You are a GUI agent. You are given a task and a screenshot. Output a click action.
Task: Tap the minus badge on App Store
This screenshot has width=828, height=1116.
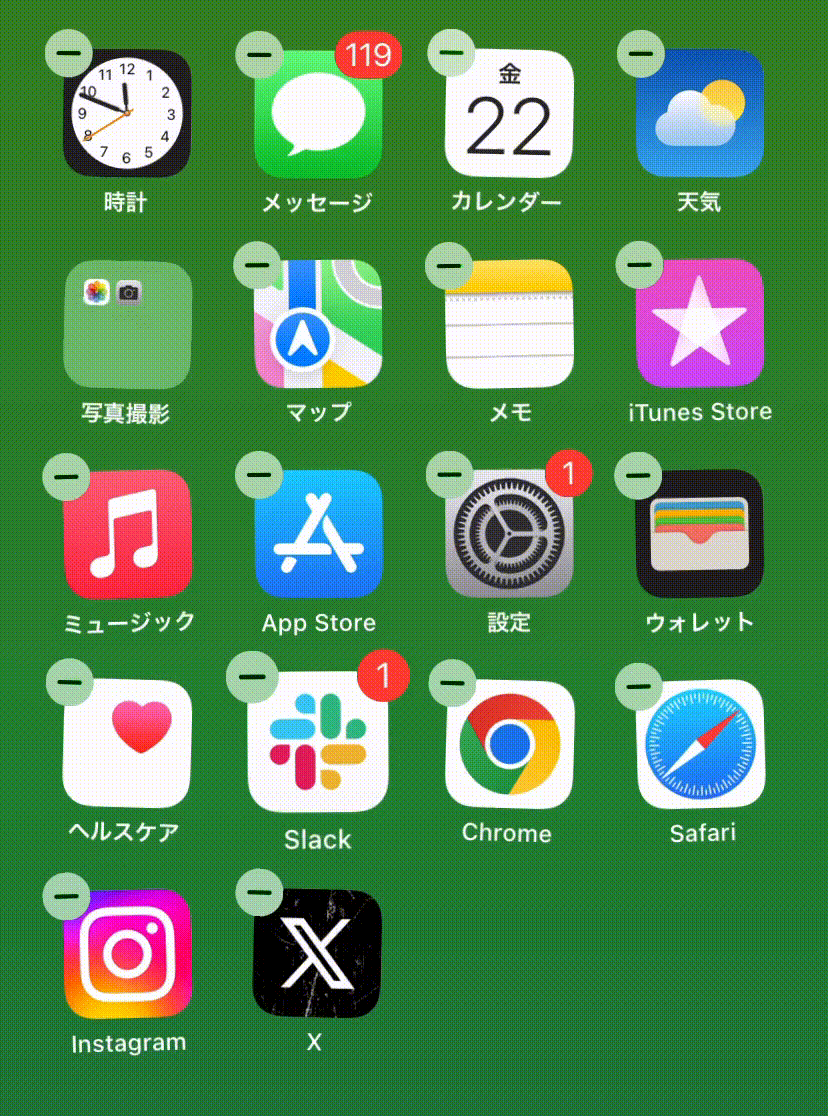(x=259, y=472)
